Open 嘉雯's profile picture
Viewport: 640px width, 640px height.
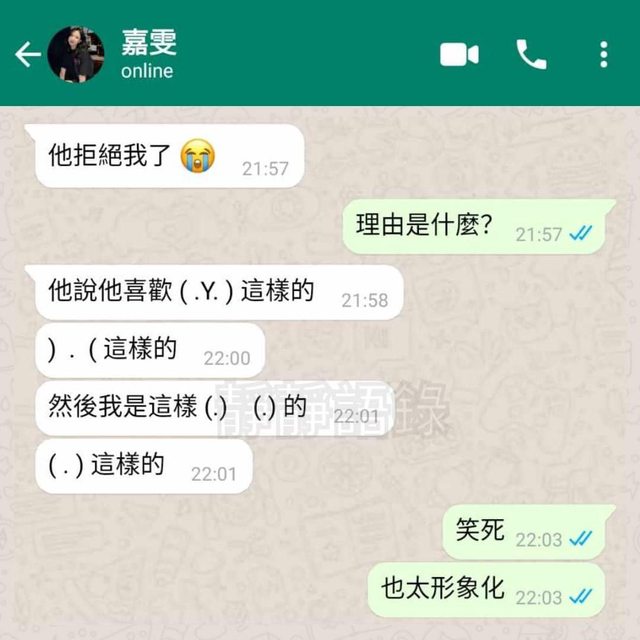tap(76, 55)
